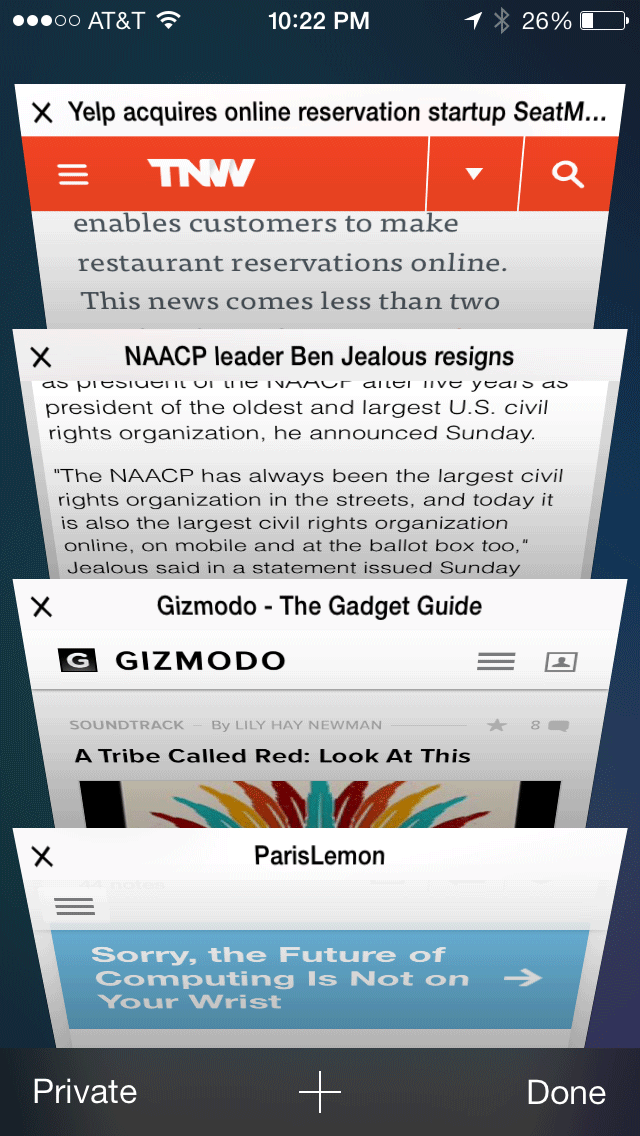Close the Yelp acquires SeatMe tab
Image resolution: width=640 pixels, height=1136 pixels.
click(42, 112)
